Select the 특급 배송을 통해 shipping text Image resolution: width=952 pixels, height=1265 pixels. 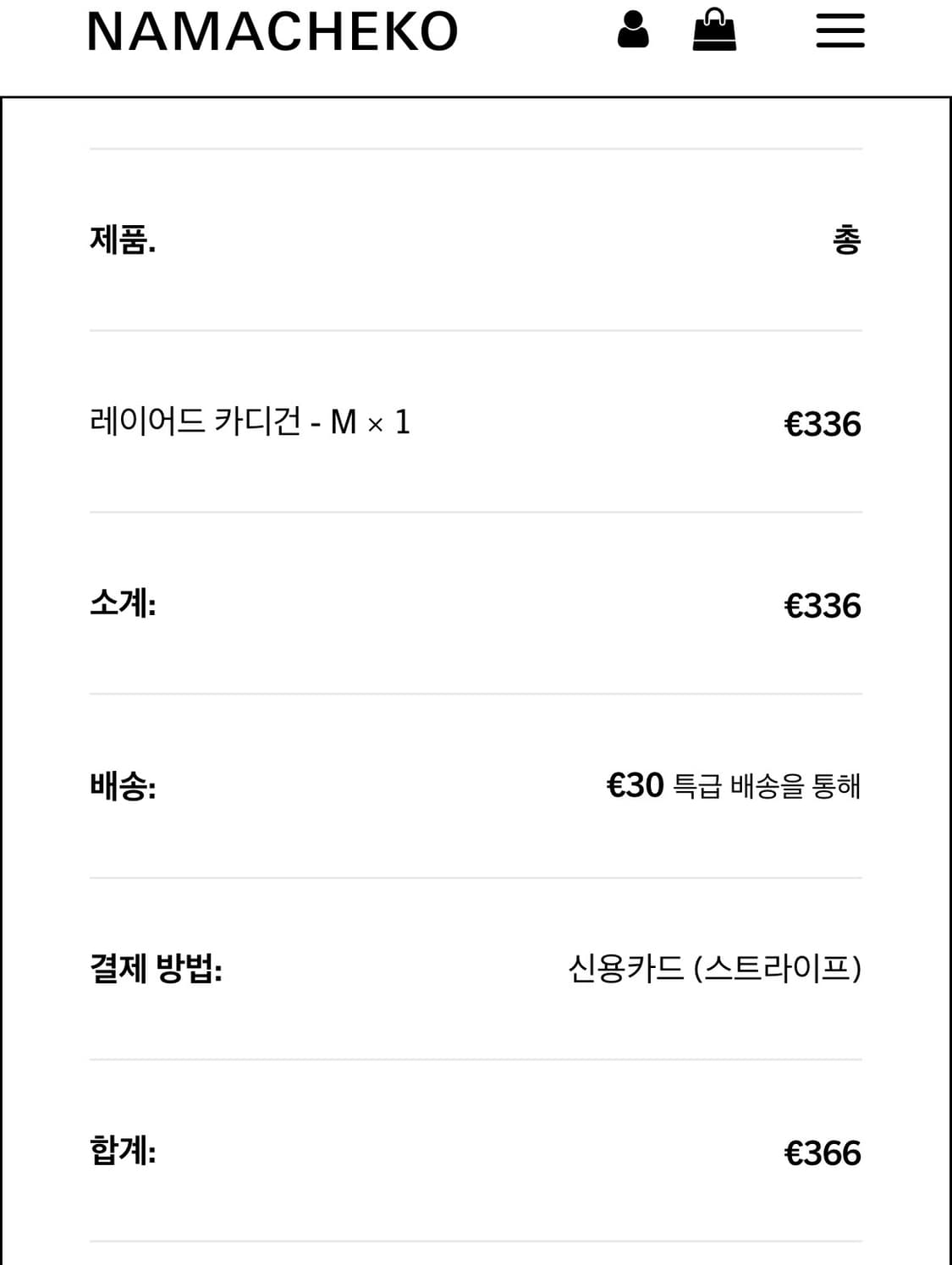765,786
